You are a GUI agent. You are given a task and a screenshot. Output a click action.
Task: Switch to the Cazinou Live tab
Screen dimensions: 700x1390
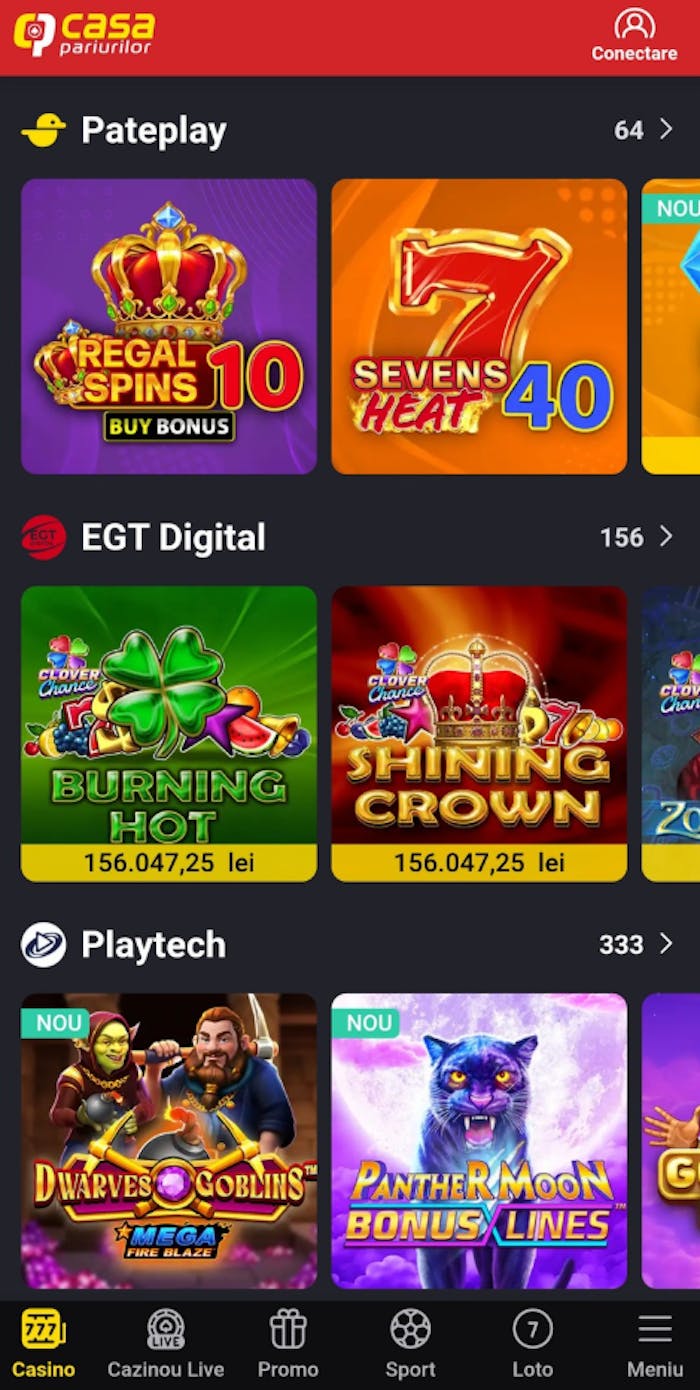coord(166,1345)
